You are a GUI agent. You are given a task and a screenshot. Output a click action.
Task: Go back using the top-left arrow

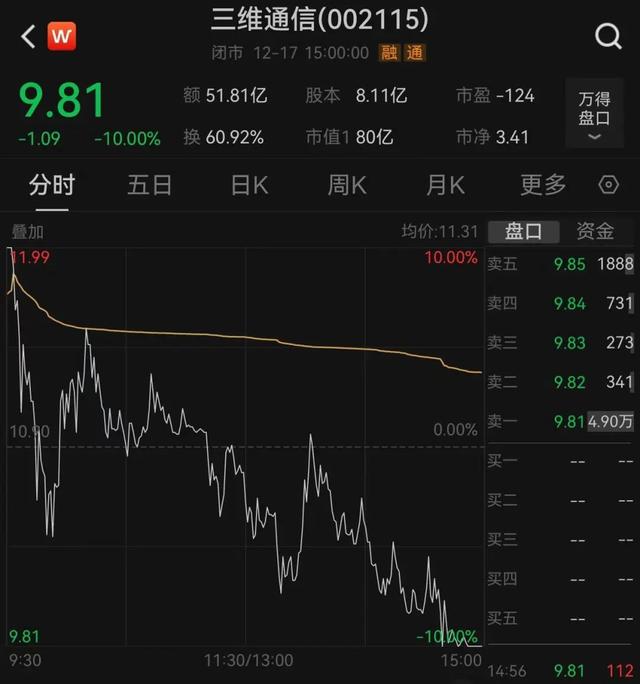pos(28,37)
